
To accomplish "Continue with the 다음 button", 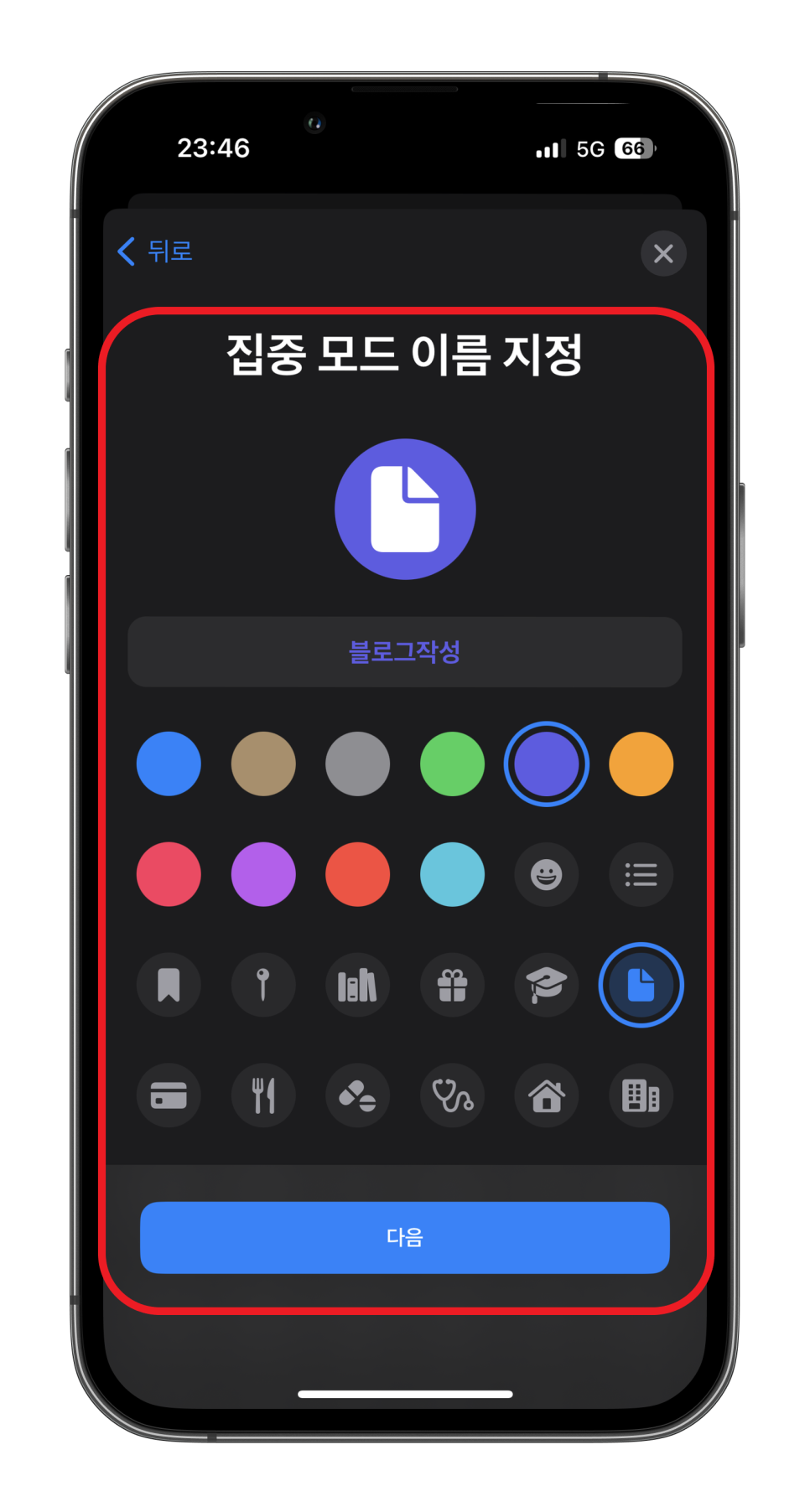I will click(x=405, y=1237).
